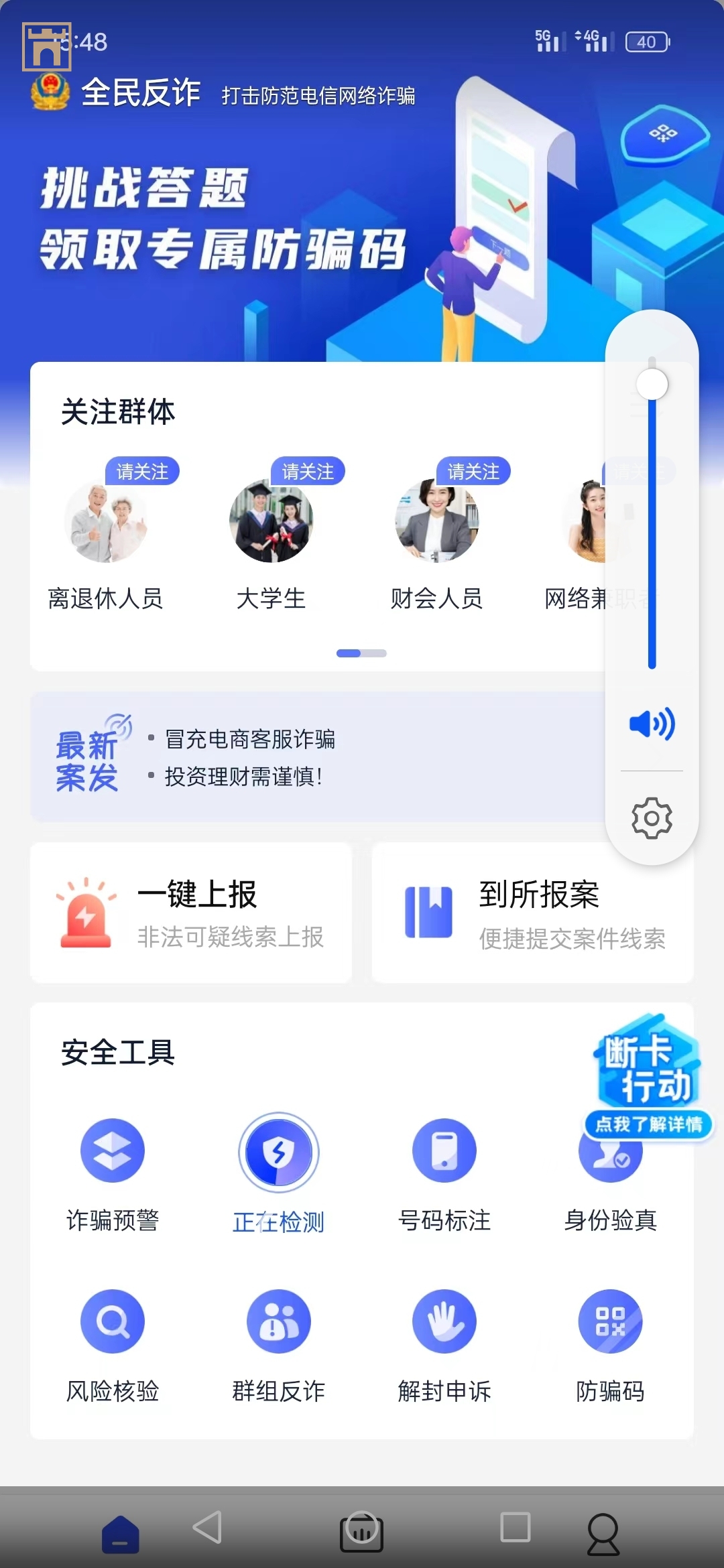Tap the system back button
724x1568 pixels.
tap(208, 1527)
